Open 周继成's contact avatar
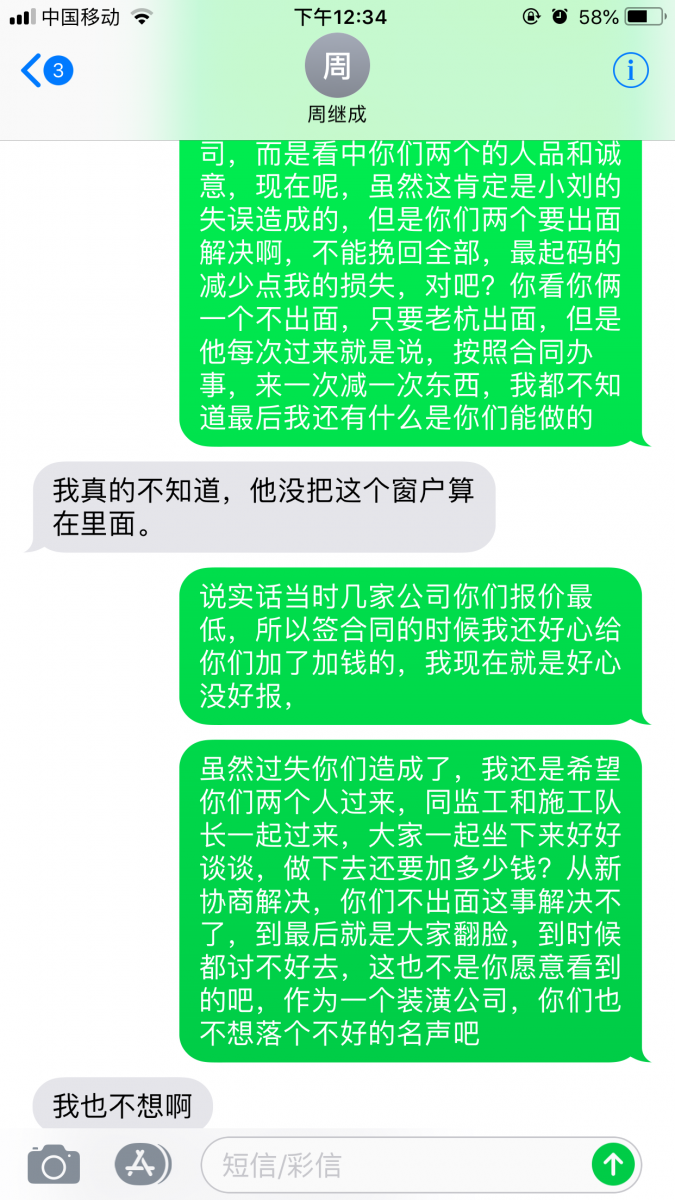Screen dimensions: 675x1200 pos(337,66)
